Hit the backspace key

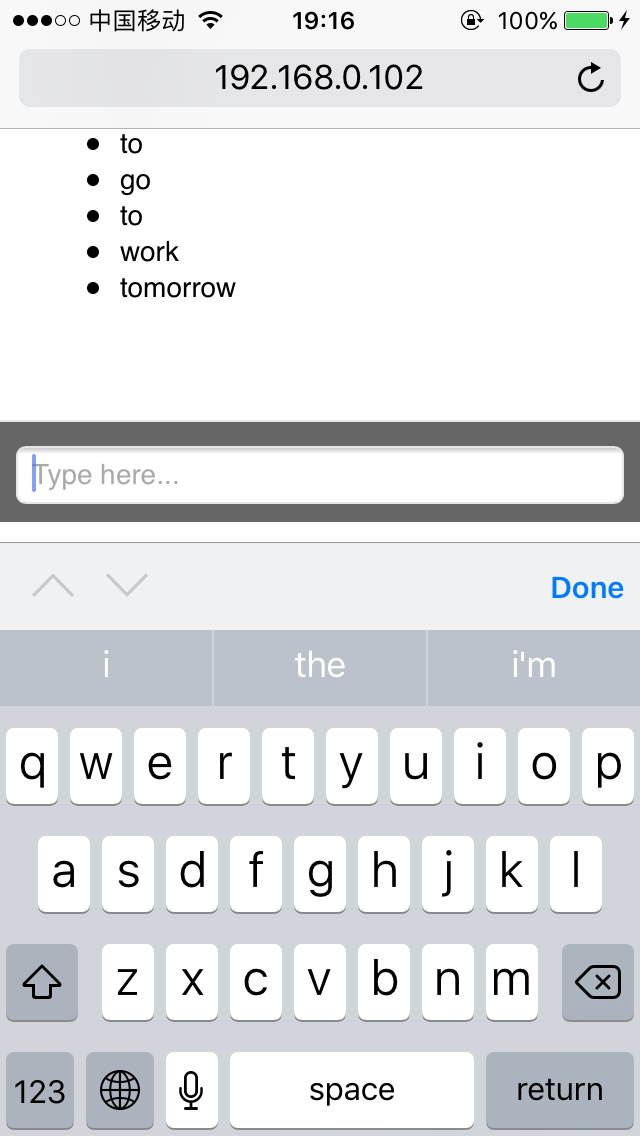(x=598, y=982)
